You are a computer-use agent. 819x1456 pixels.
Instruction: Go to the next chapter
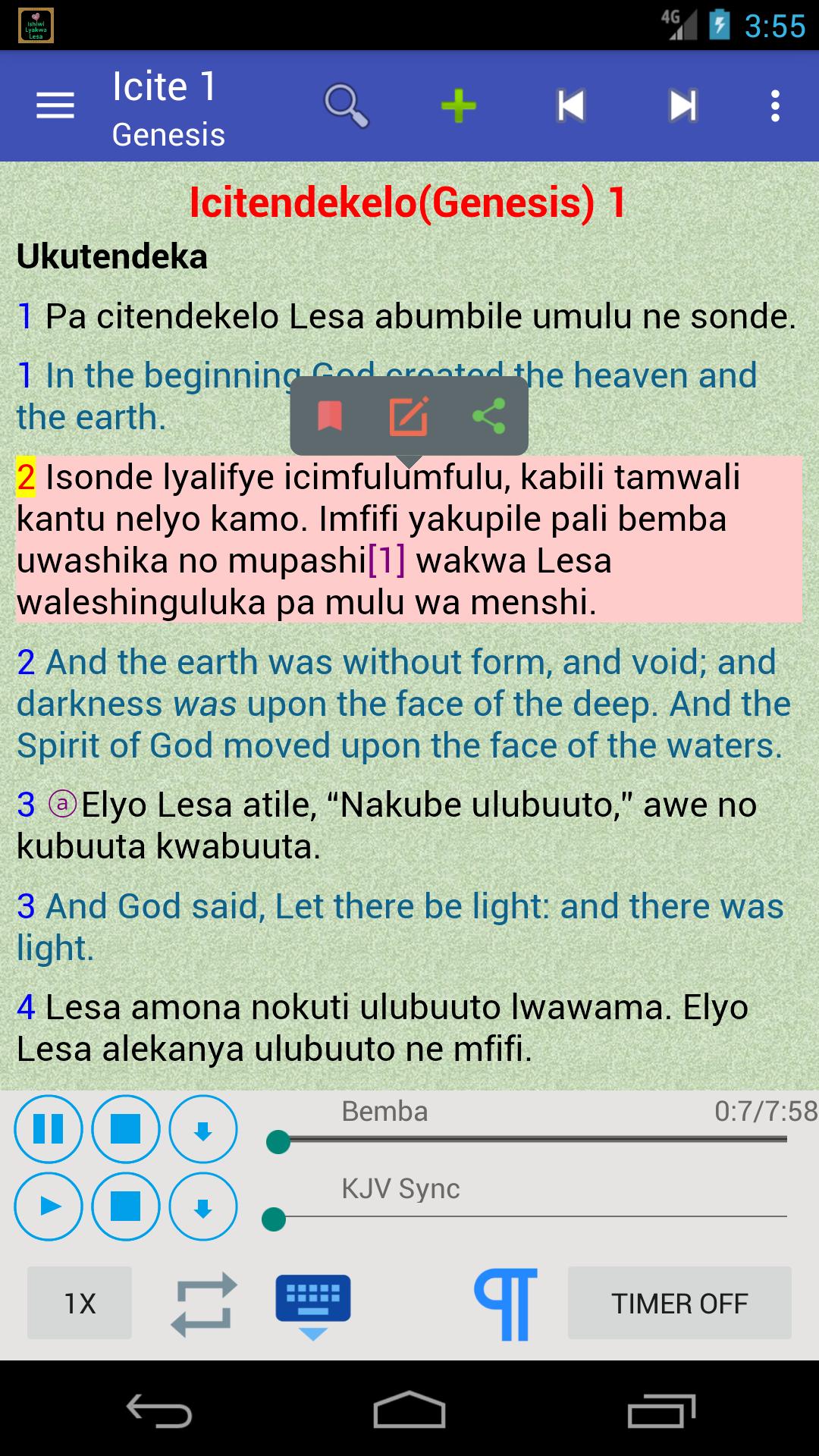pos(682,105)
